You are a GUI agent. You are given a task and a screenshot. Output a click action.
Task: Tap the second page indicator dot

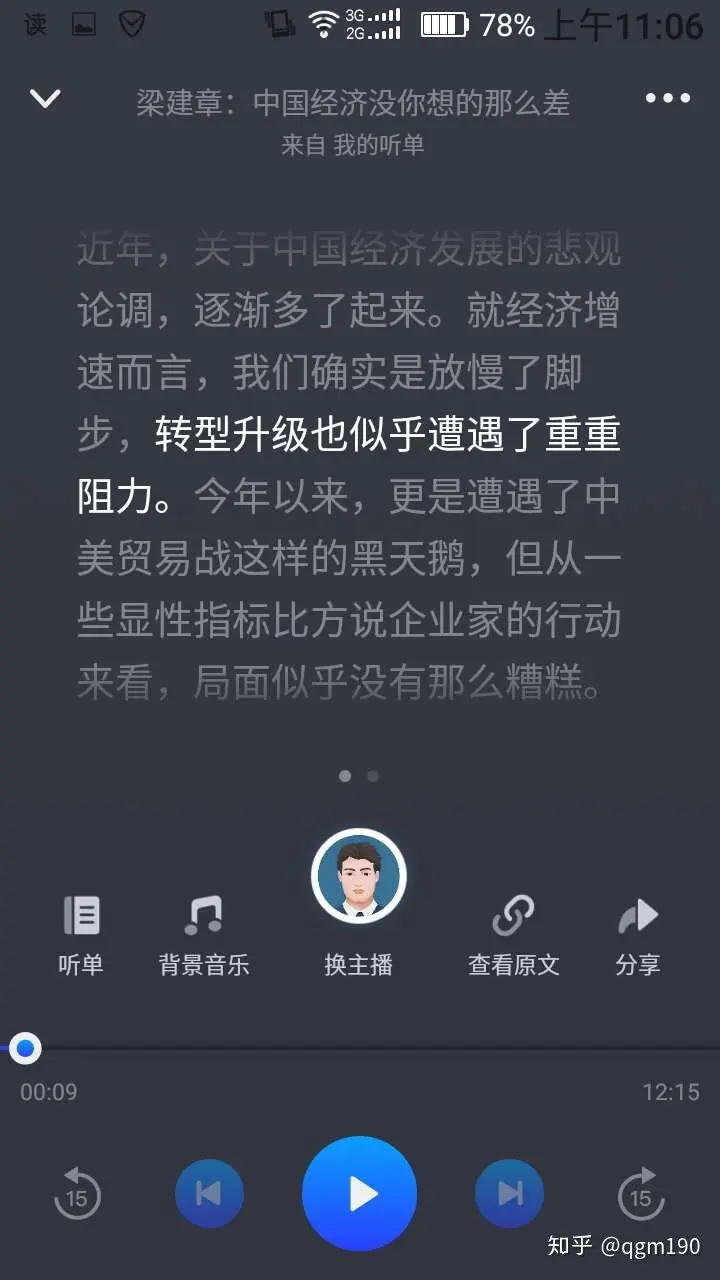coord(373,776)
